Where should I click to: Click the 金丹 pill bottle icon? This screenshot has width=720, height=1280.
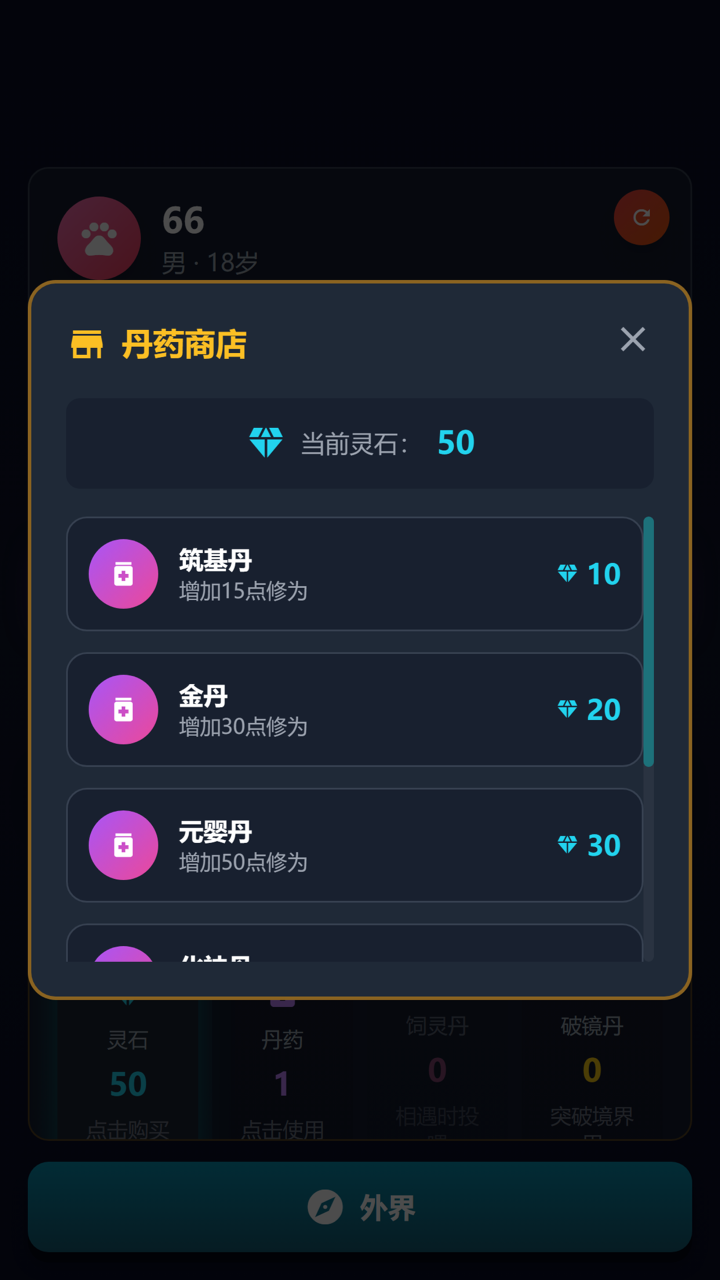click(123, 709)
